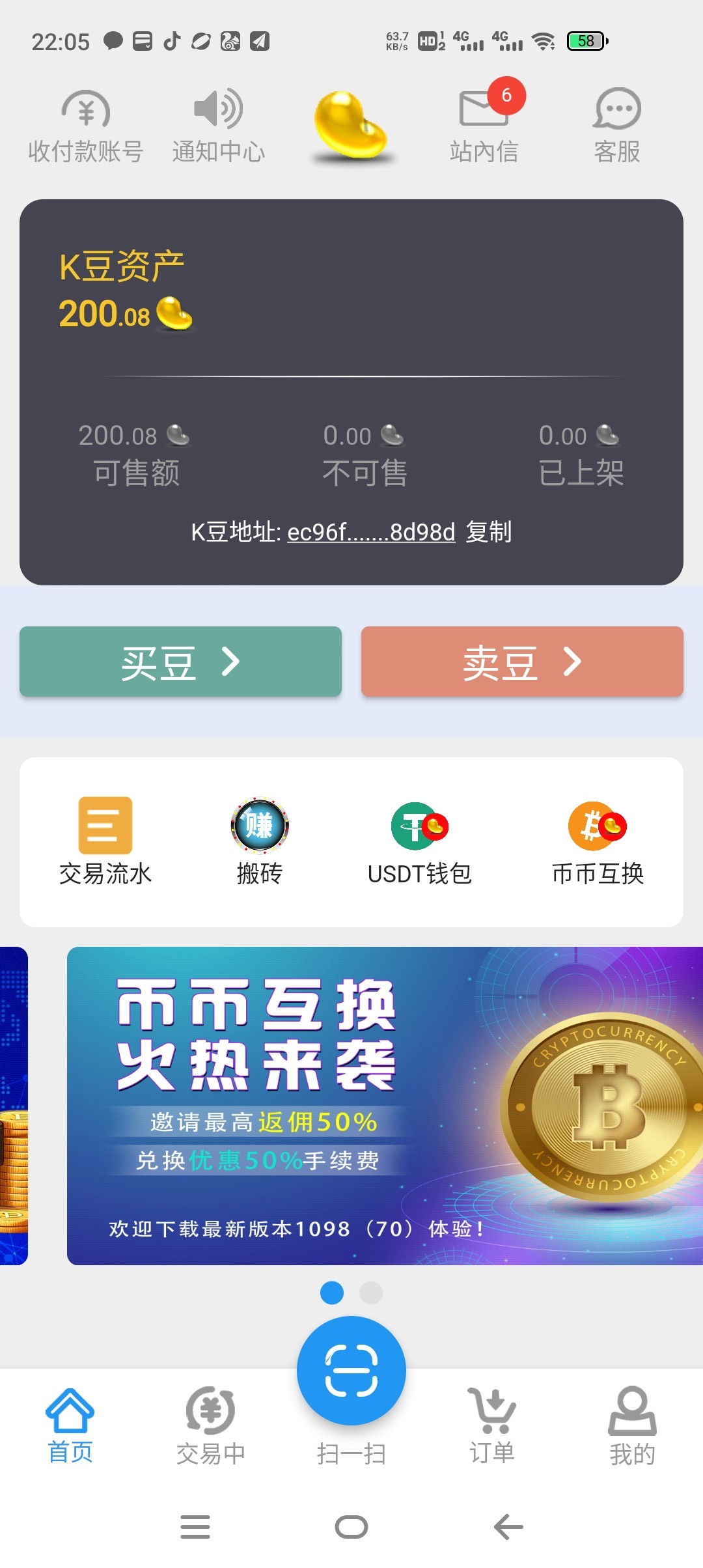Open 站内信 inbox messages
Viewport: 703px width, 1568px height.
click(484, 127)
